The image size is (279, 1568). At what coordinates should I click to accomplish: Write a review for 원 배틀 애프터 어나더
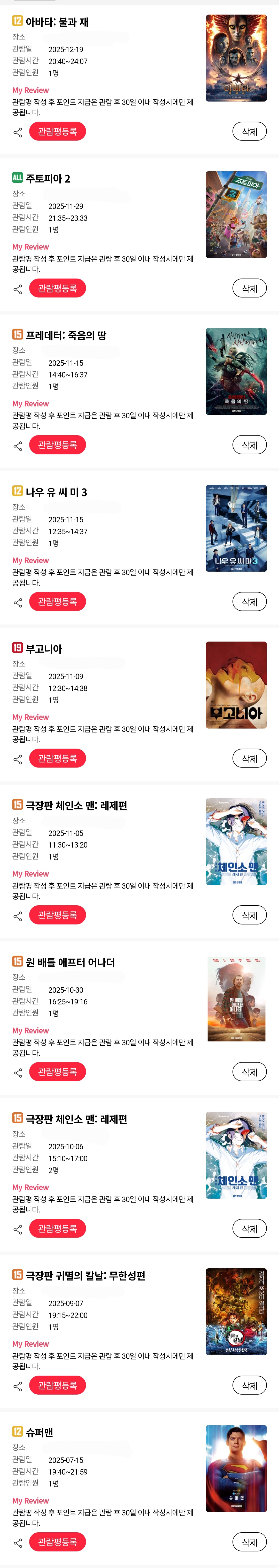pos(57,1072)
